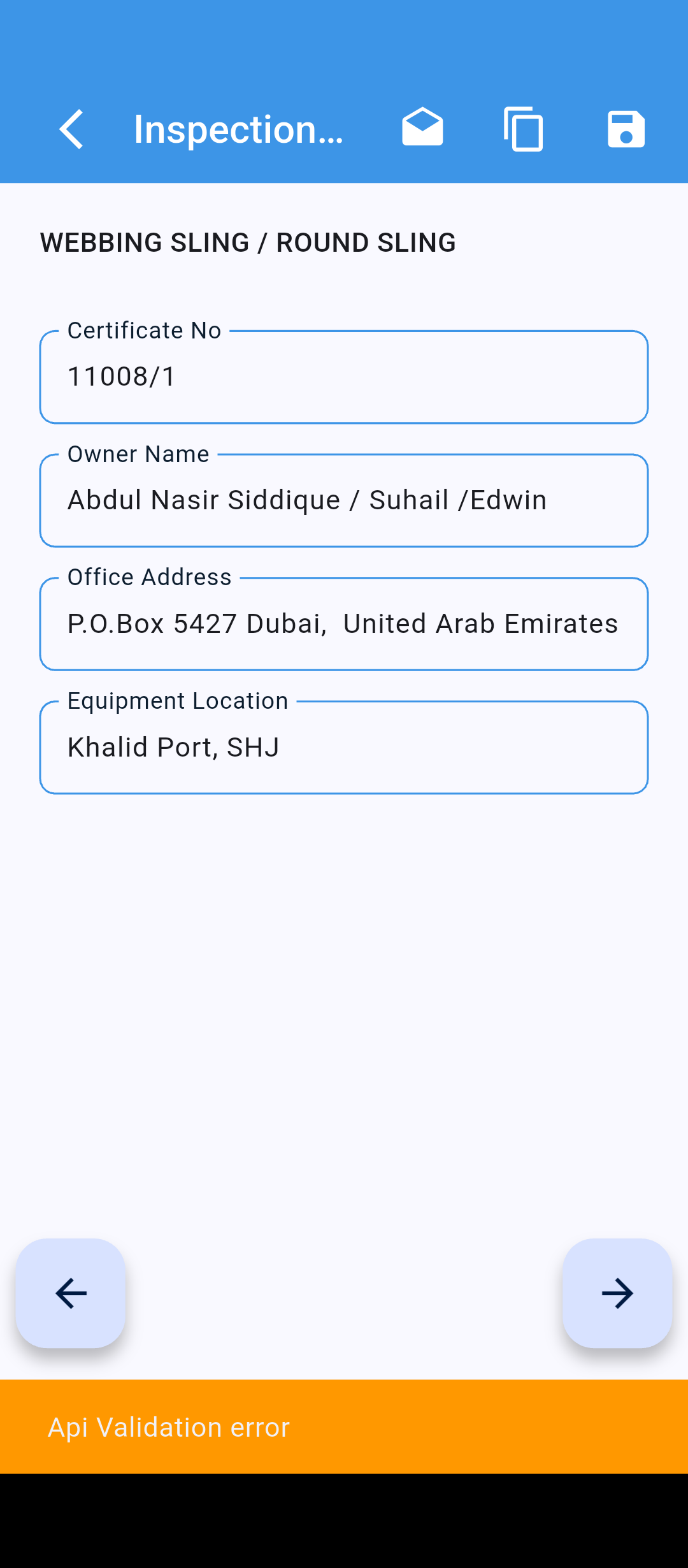The image size is (688, 1568).
Task: Go to the next form page
Action: pos(617,1293)
